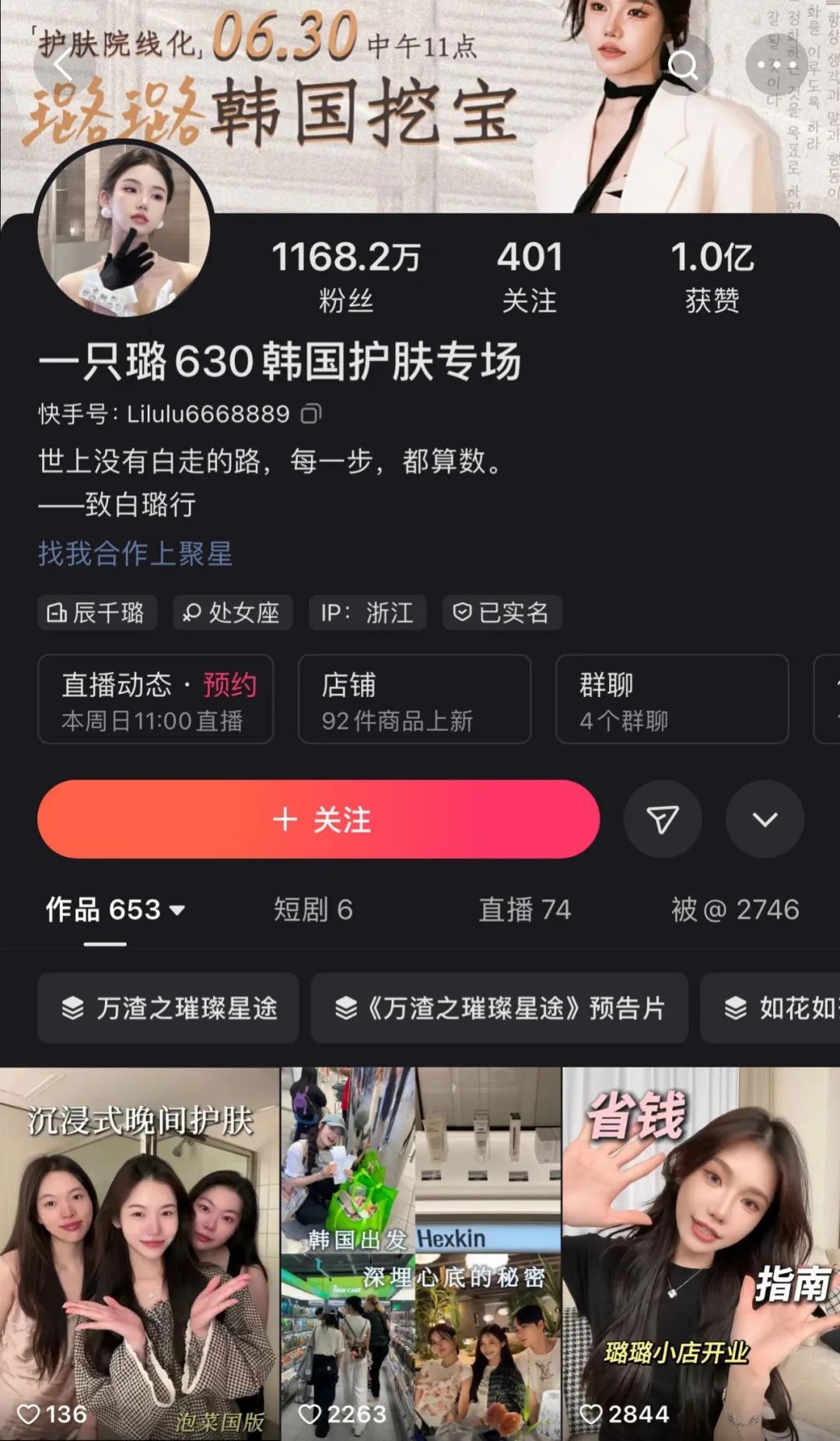Expand the 作品 653 dropdown arrow
The width and height of the screenshot is (840, 1441).
coord(177,910)
